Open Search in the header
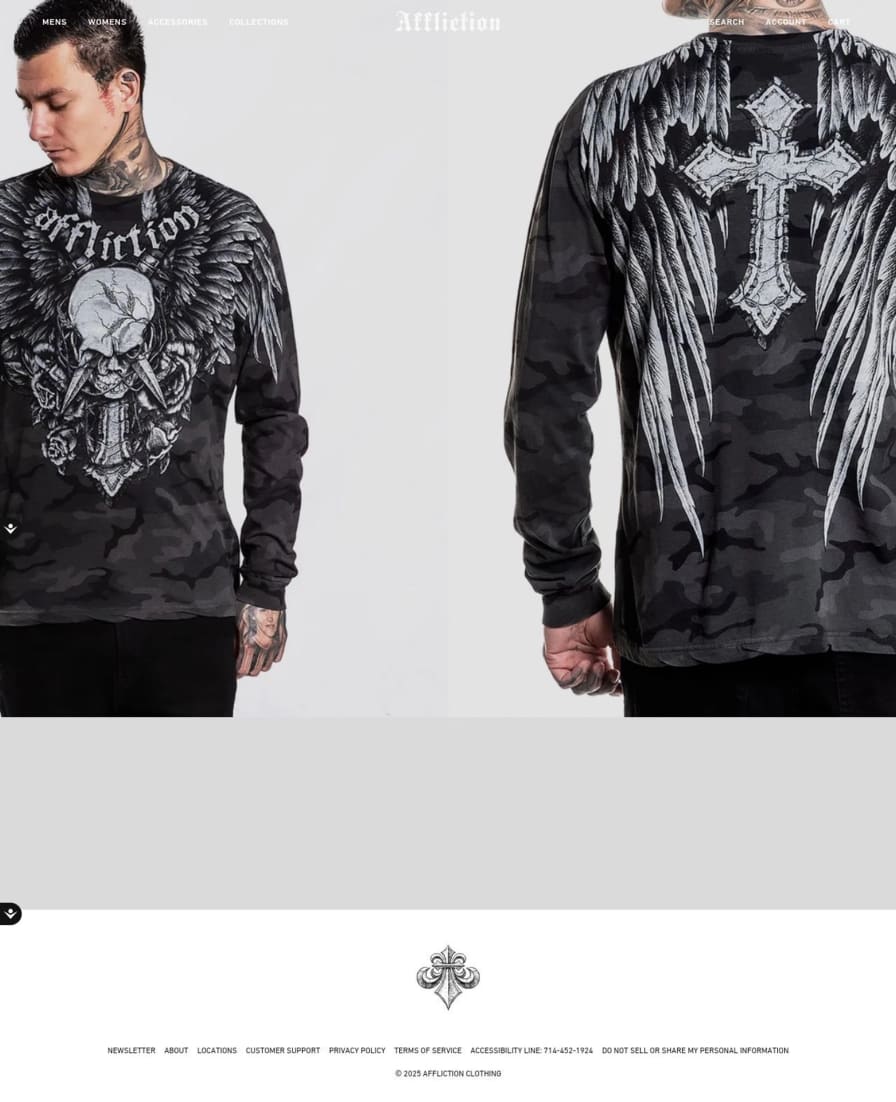The height and width of the screenshot is (1102, 896). tap(726, 22)
